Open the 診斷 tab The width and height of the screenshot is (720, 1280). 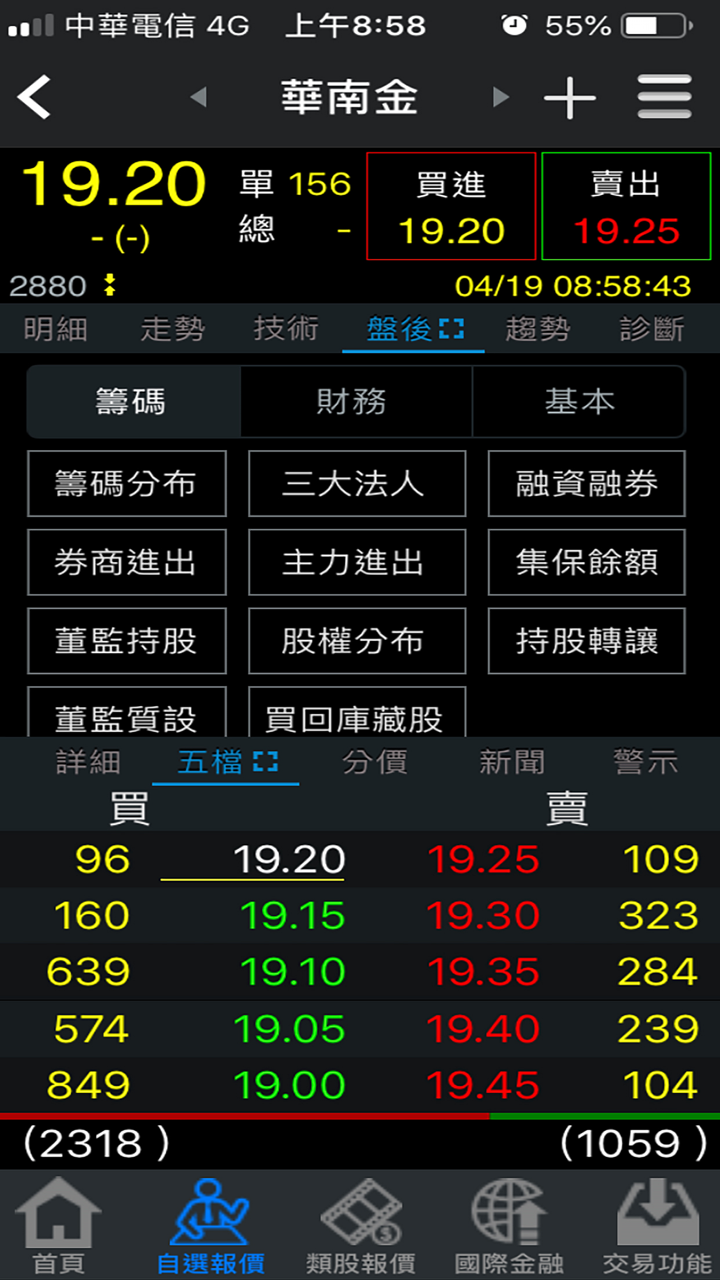(652, 329)
